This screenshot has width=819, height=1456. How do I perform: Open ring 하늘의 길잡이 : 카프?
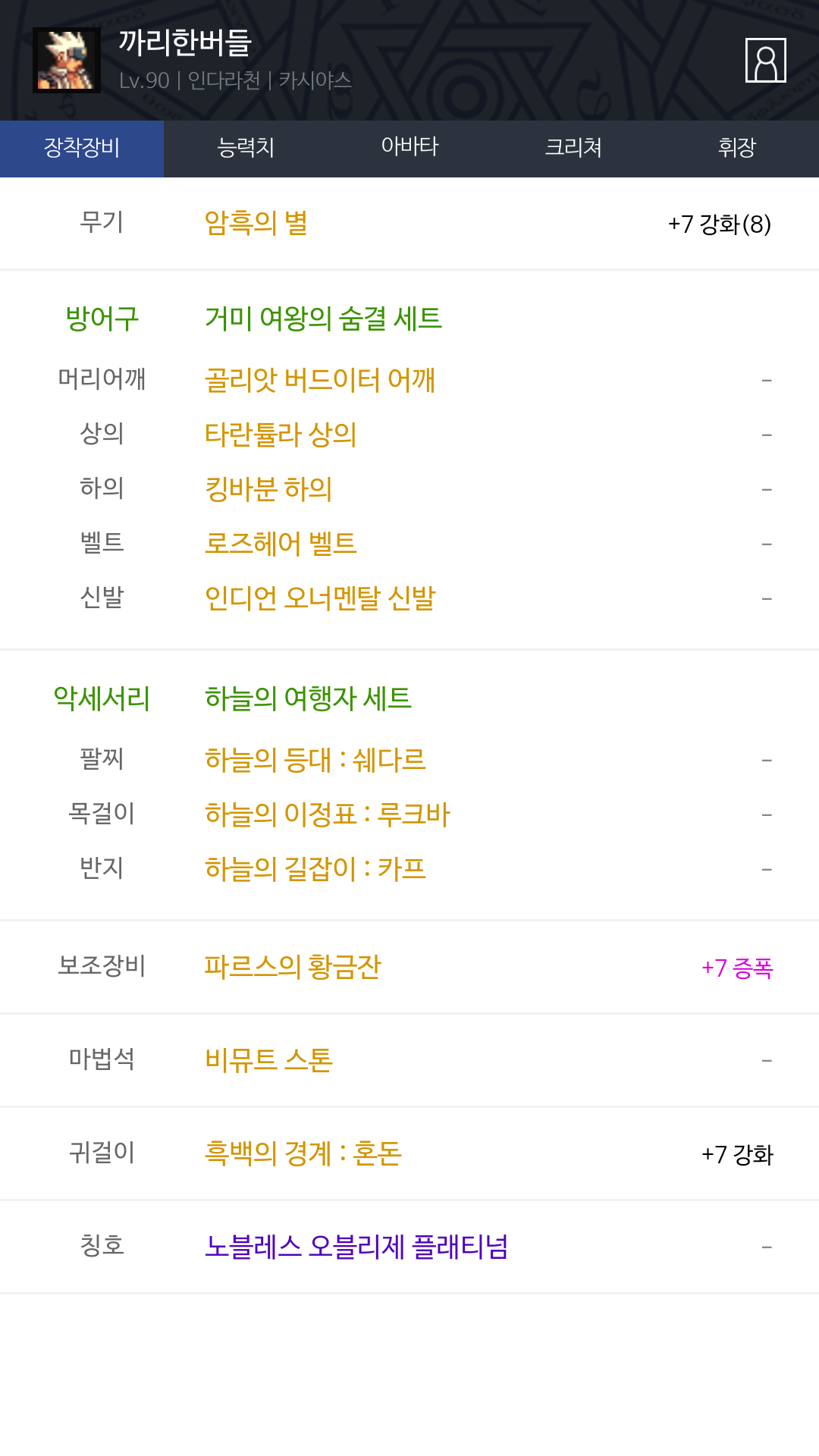[315, 869]
